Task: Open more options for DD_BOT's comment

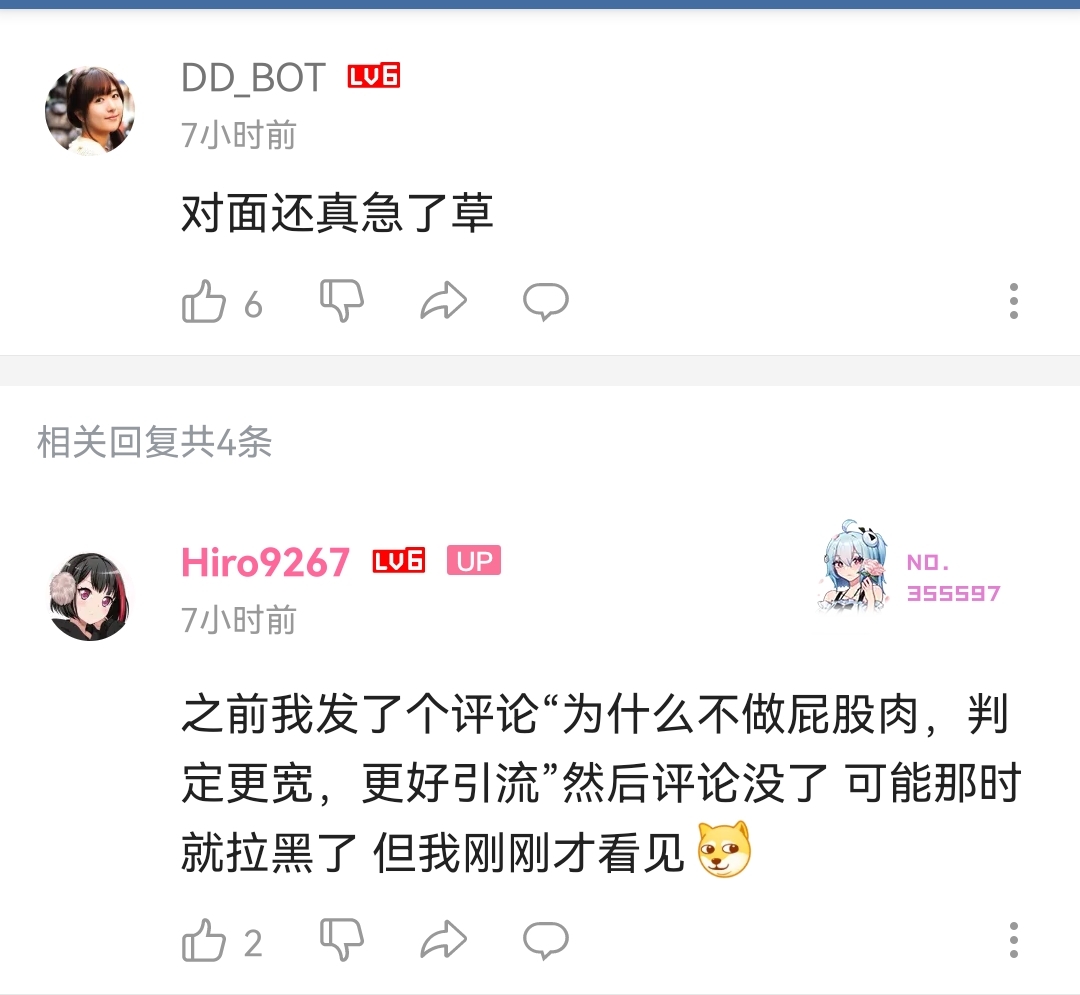Action: pos(1013,301)
